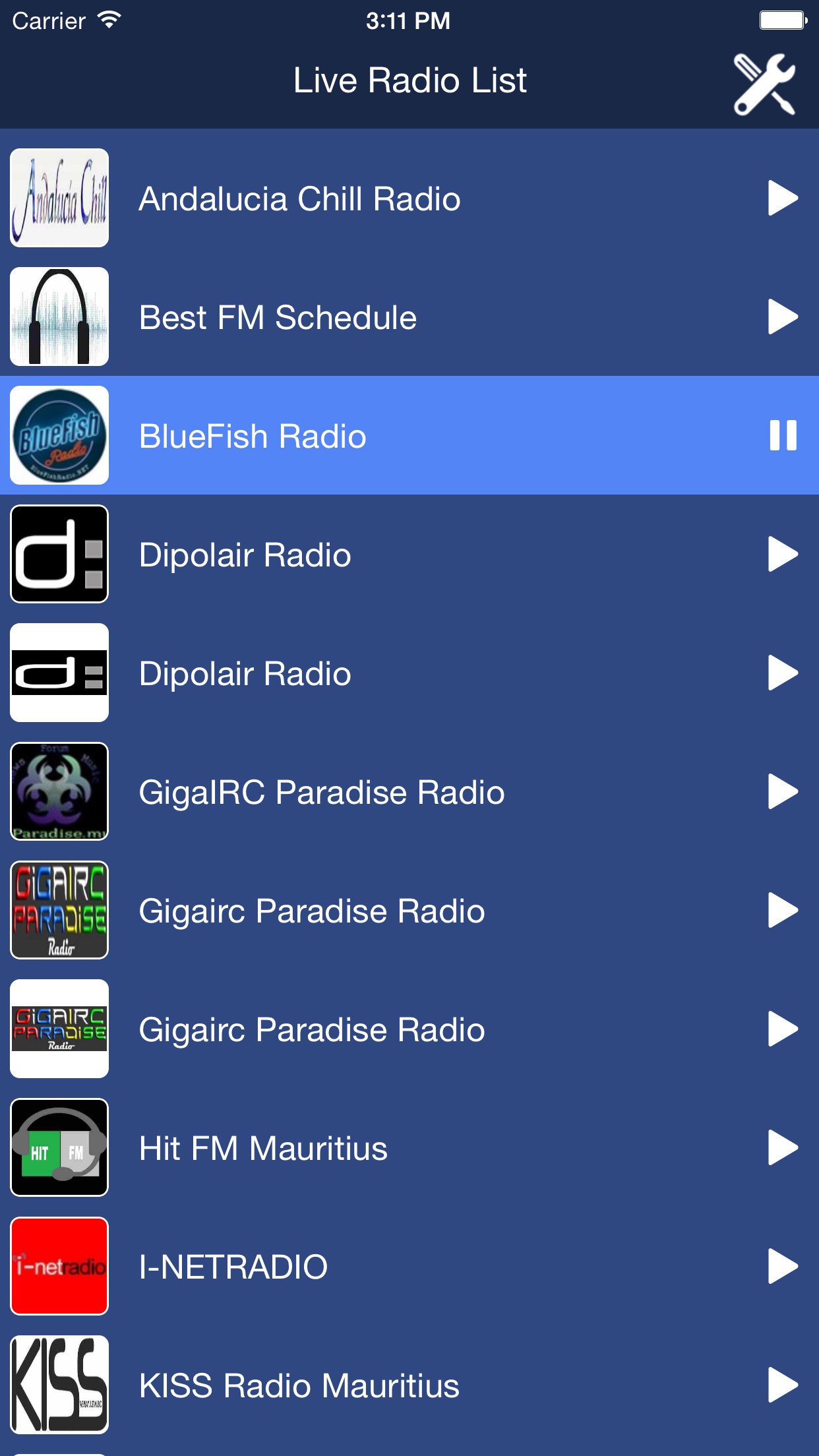The image size is (819, 1456).
Task: Play Best FM Schedule
Action: [783, 316]
